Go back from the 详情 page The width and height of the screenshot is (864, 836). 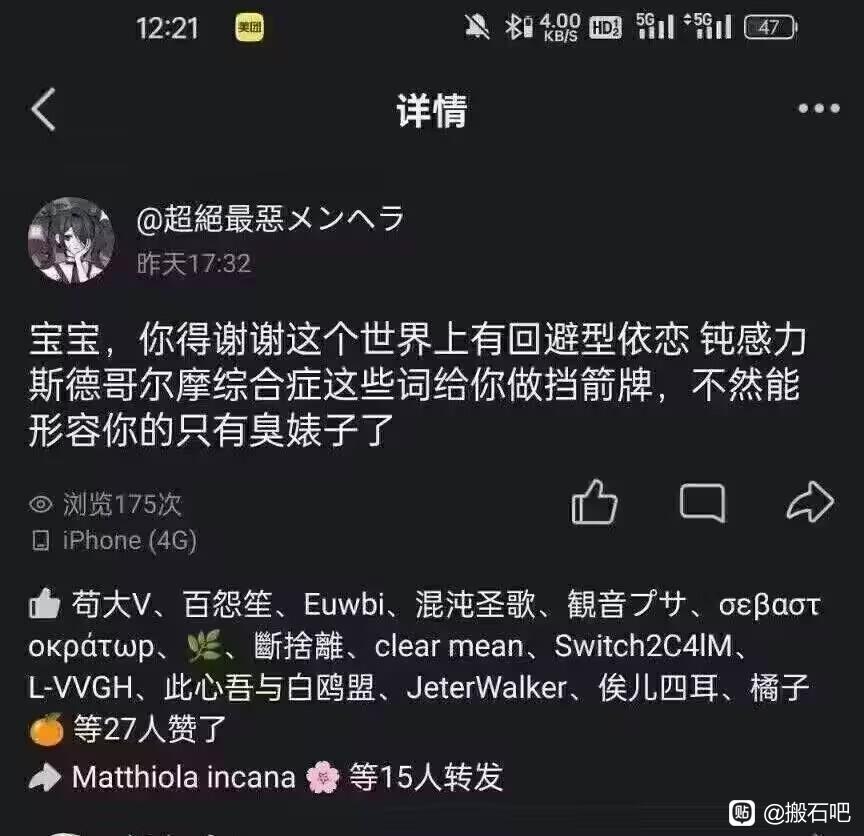[x=44, y=110]
